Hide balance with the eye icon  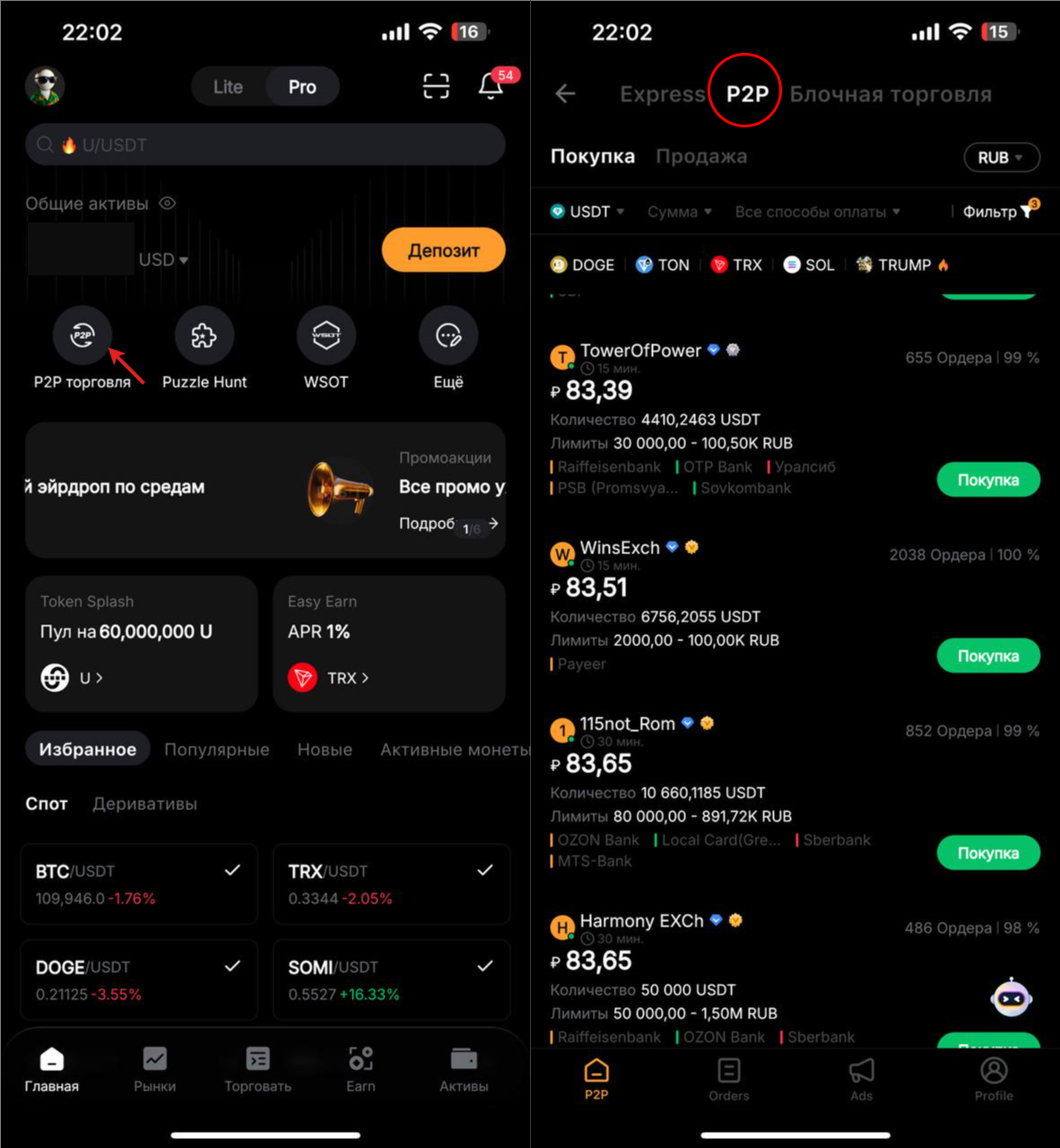point(168,204)
